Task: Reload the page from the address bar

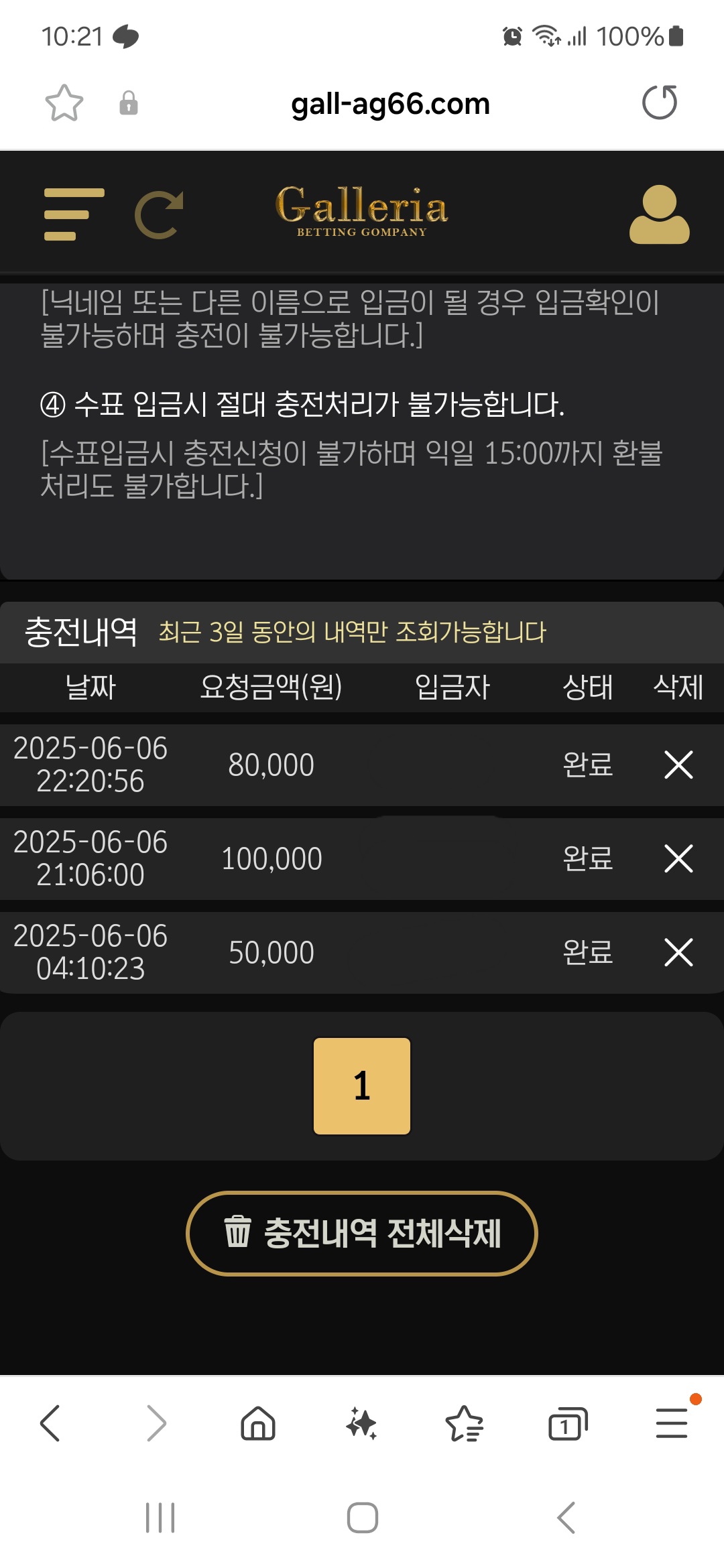Action: (x=660, y=103)
